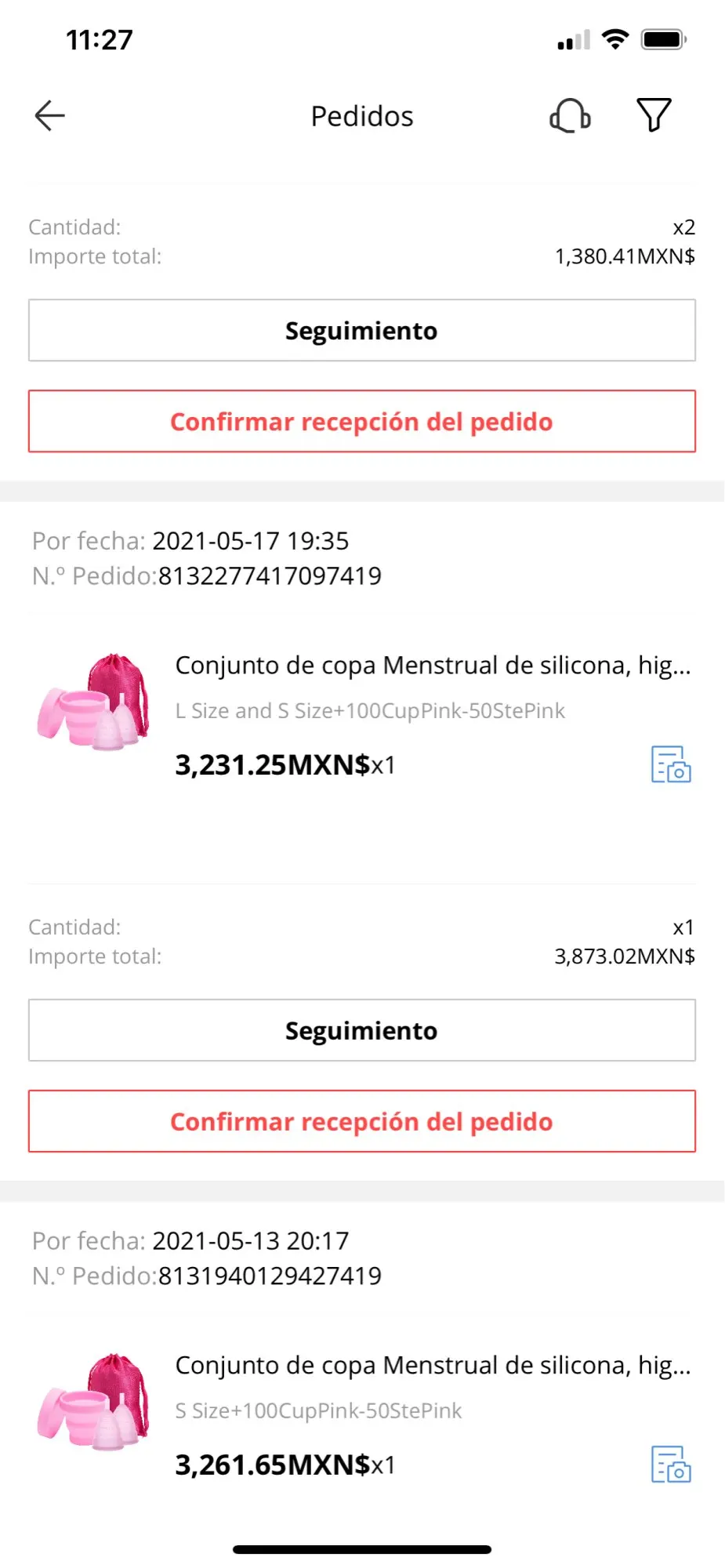Track the 3,873.02MXN$ order with Seguimiento

[361, 1030]
